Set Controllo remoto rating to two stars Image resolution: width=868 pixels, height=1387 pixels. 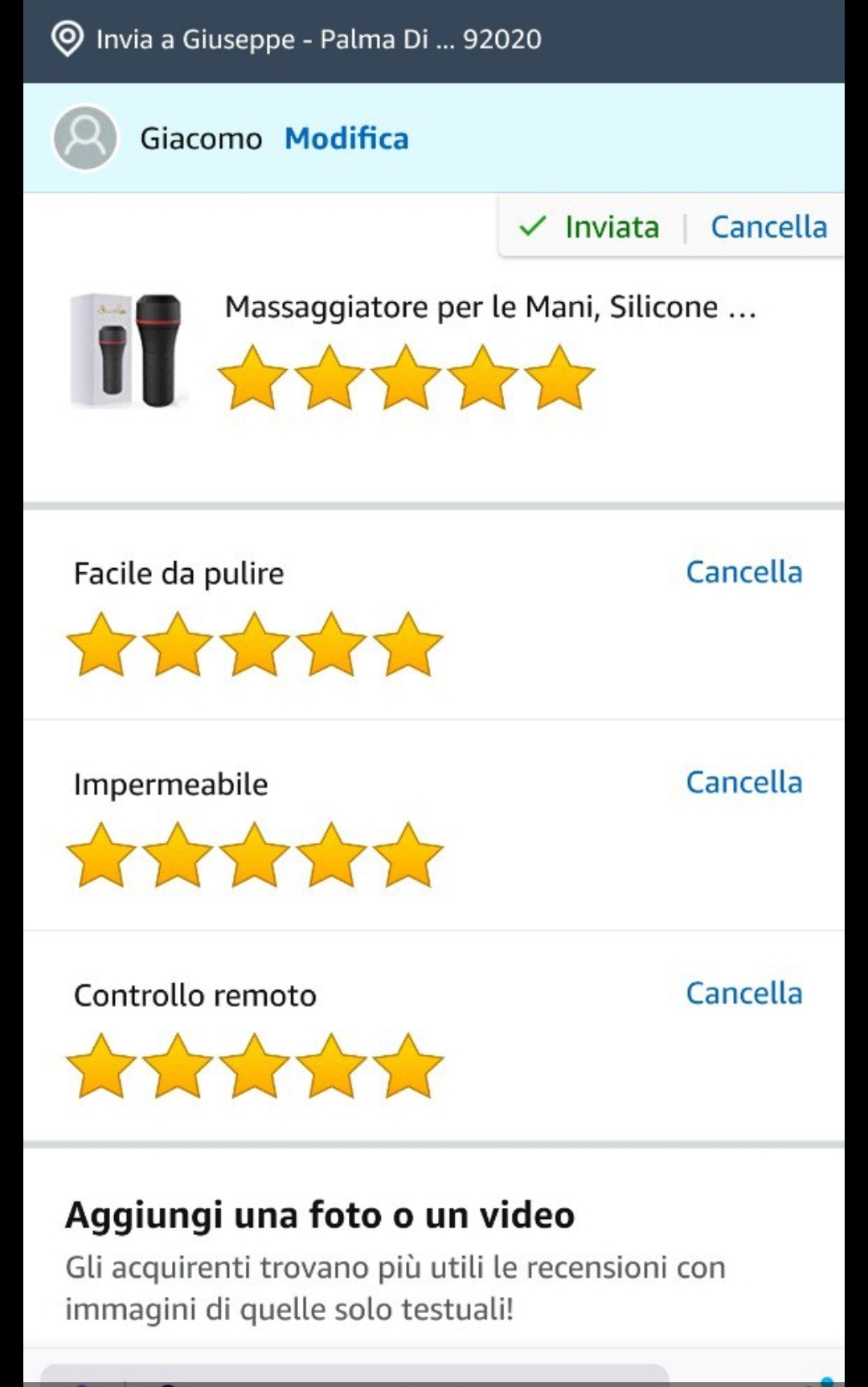pos(178,1066)
